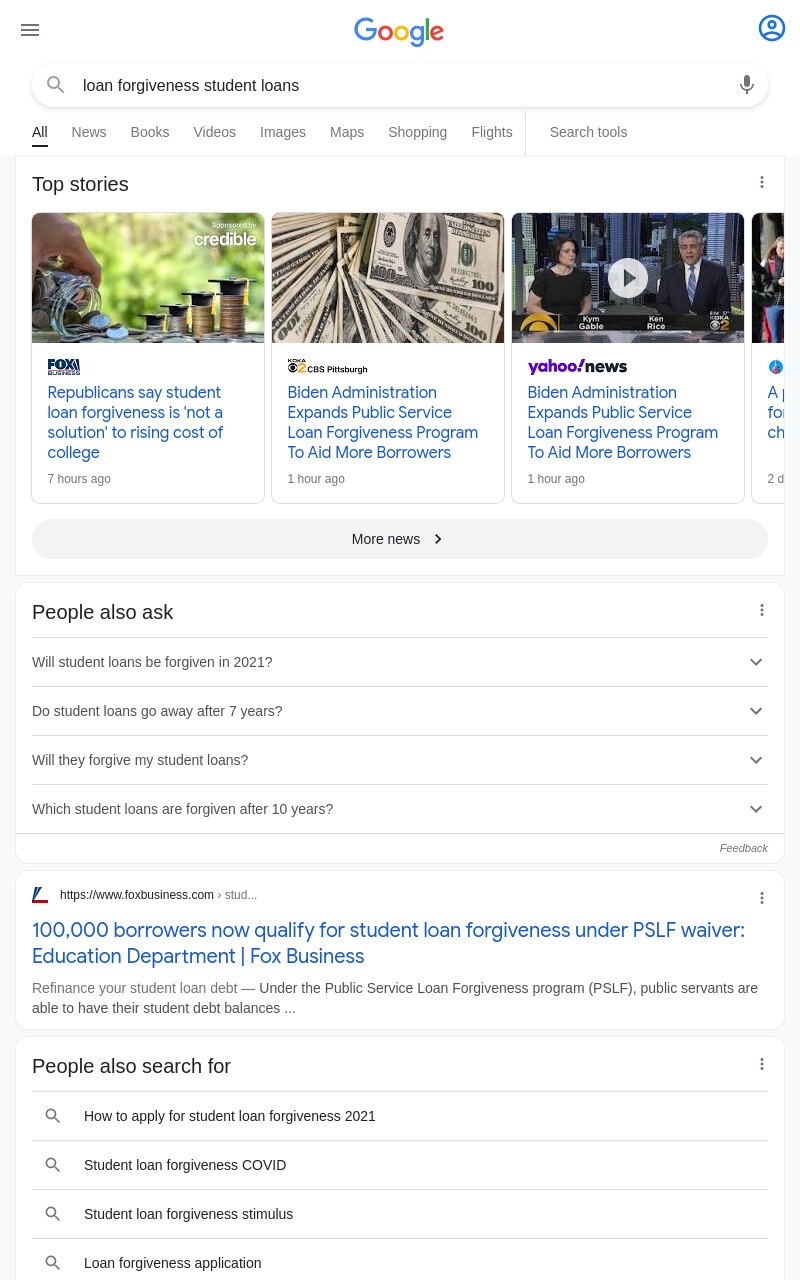Expand 'Do student loans go away after 7 years?'
Screen dimensions: 800x1280
coord(400,711)
